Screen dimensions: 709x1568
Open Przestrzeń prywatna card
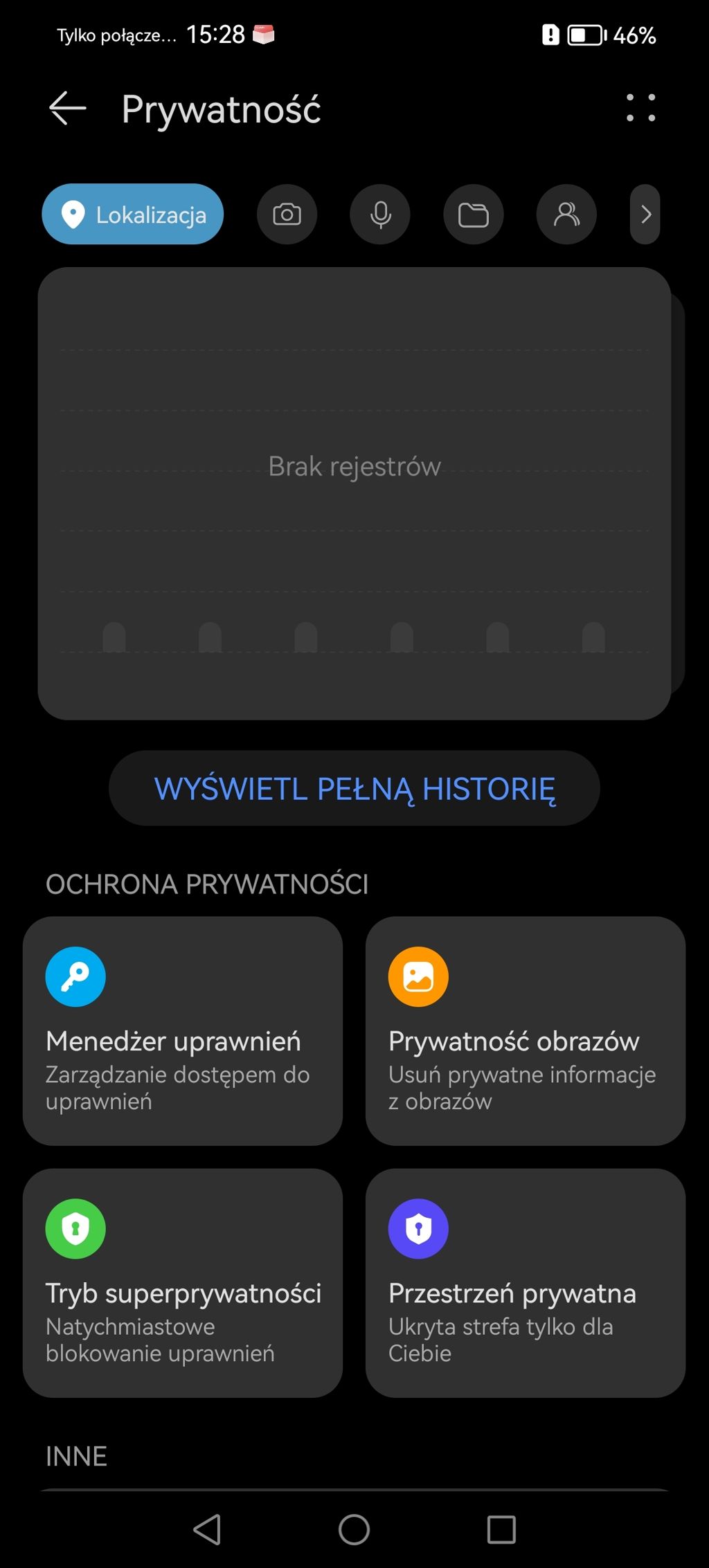point(526,1283)
